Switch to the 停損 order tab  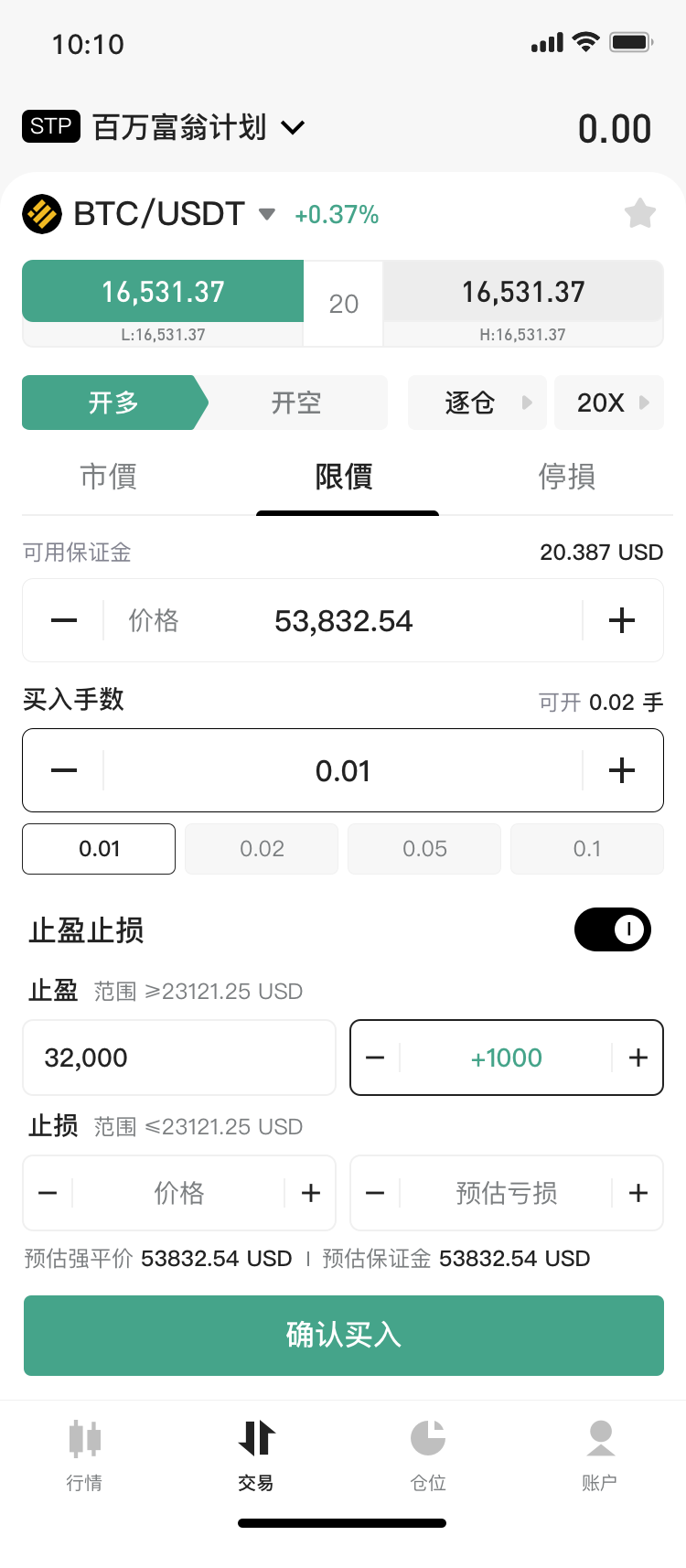(x=566, y=477)
